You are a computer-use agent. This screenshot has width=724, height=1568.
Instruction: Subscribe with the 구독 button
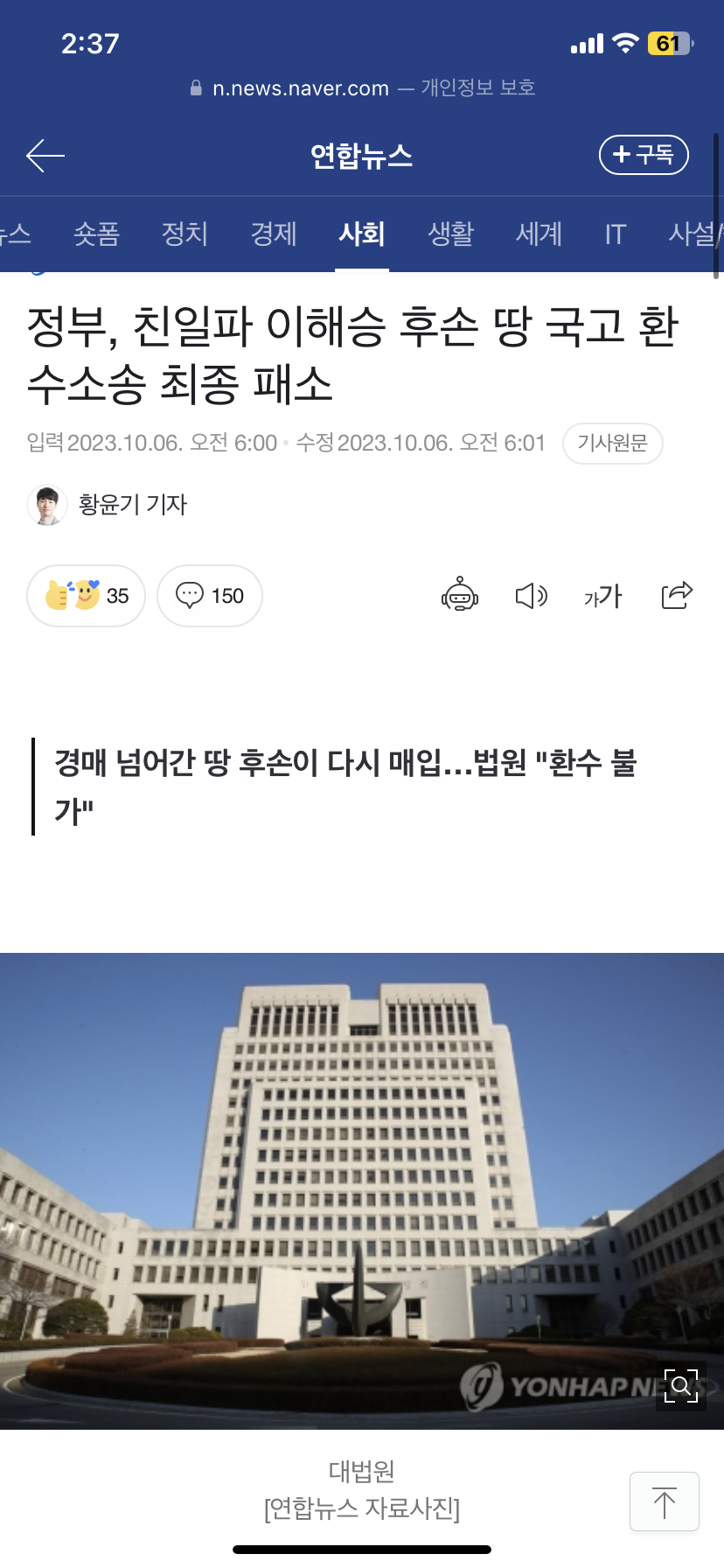644,155
